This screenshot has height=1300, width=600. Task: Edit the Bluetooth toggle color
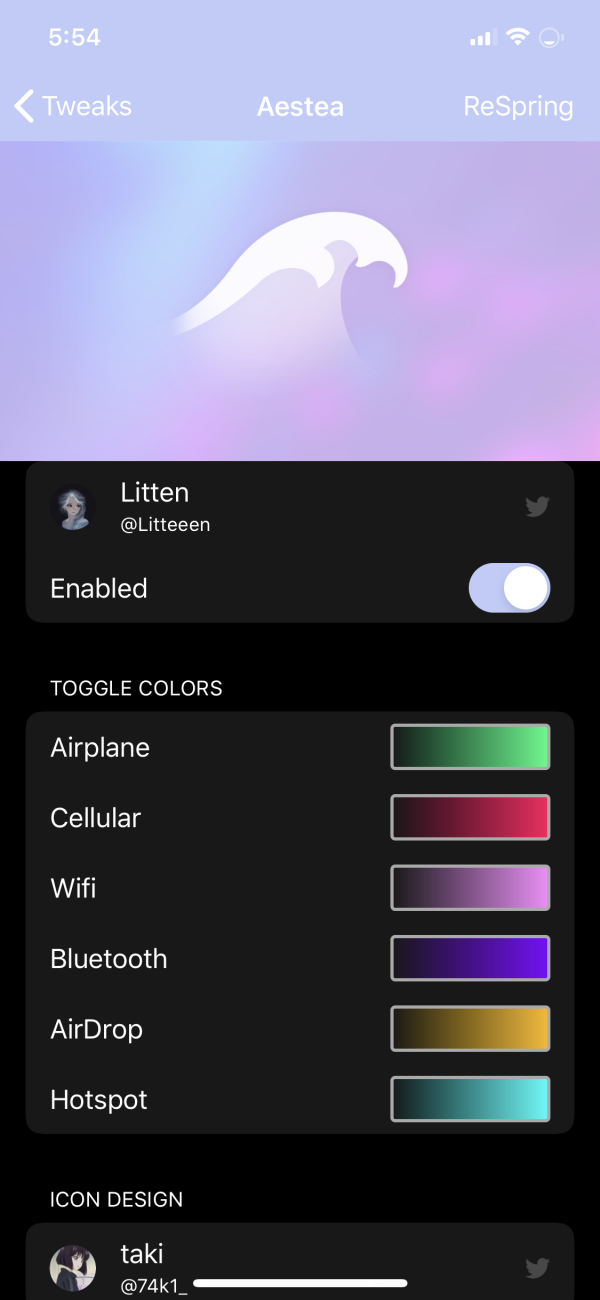[470, 958]
